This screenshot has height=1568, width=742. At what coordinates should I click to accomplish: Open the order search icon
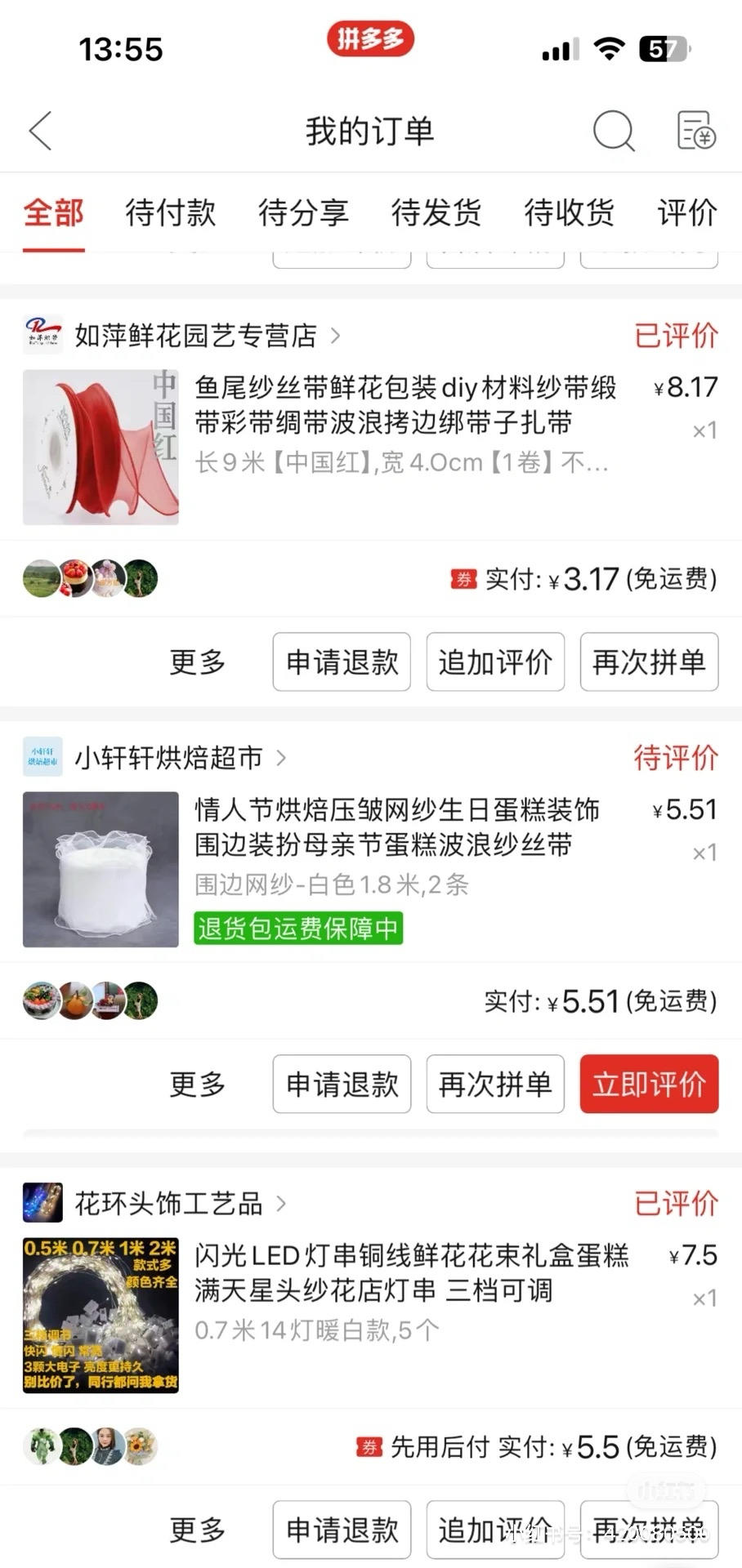pos(613,131)
